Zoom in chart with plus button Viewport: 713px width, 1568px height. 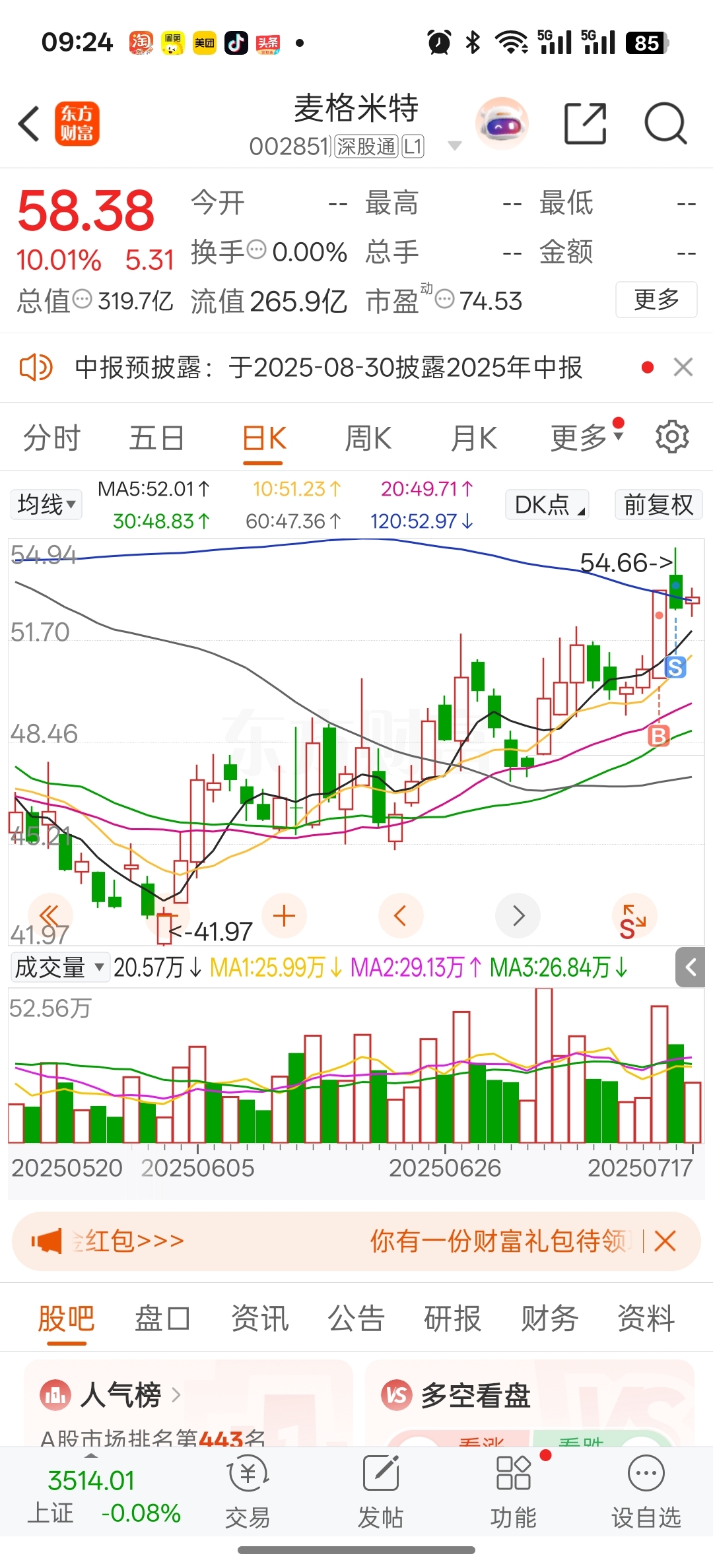[x=284, y=916]
